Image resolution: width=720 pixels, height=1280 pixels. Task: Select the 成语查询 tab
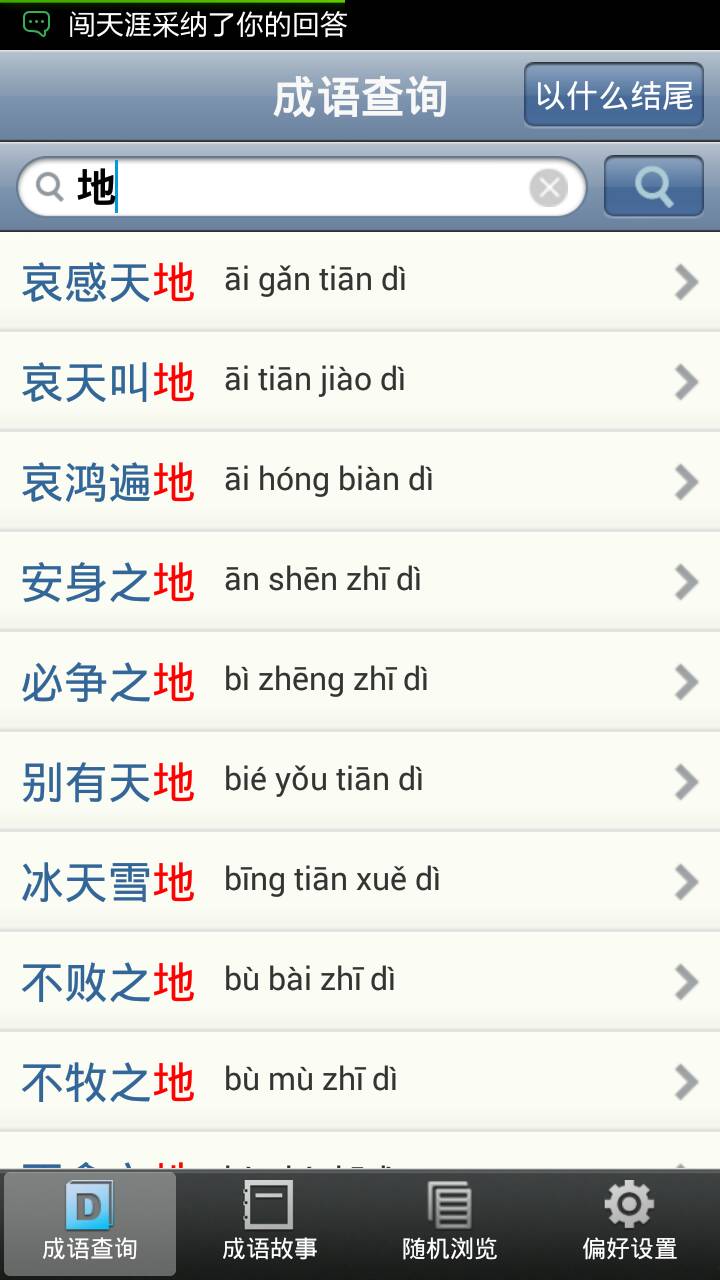[90, 1222]
